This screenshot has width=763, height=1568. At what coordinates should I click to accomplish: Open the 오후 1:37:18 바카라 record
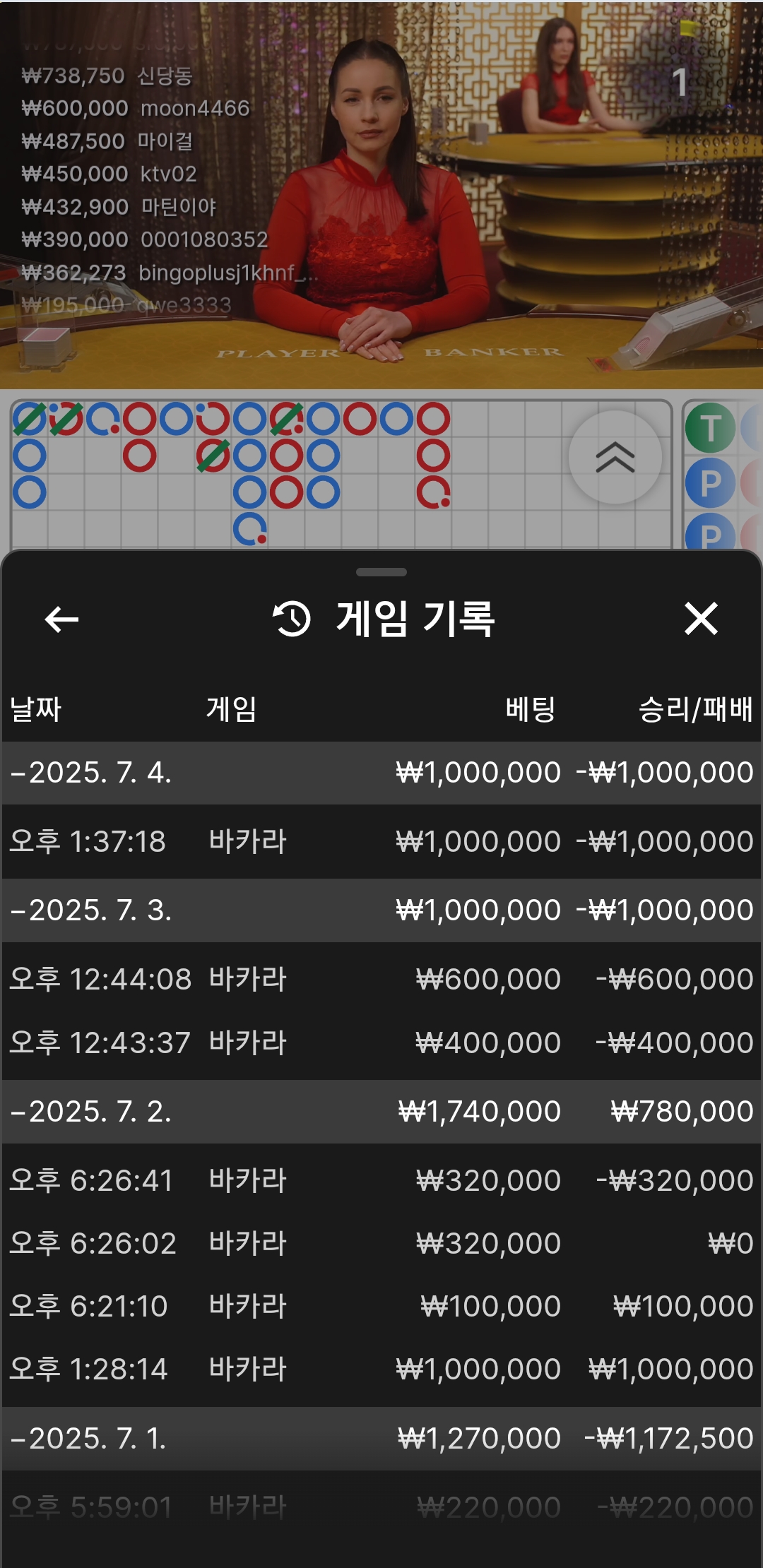click(381, 842)
